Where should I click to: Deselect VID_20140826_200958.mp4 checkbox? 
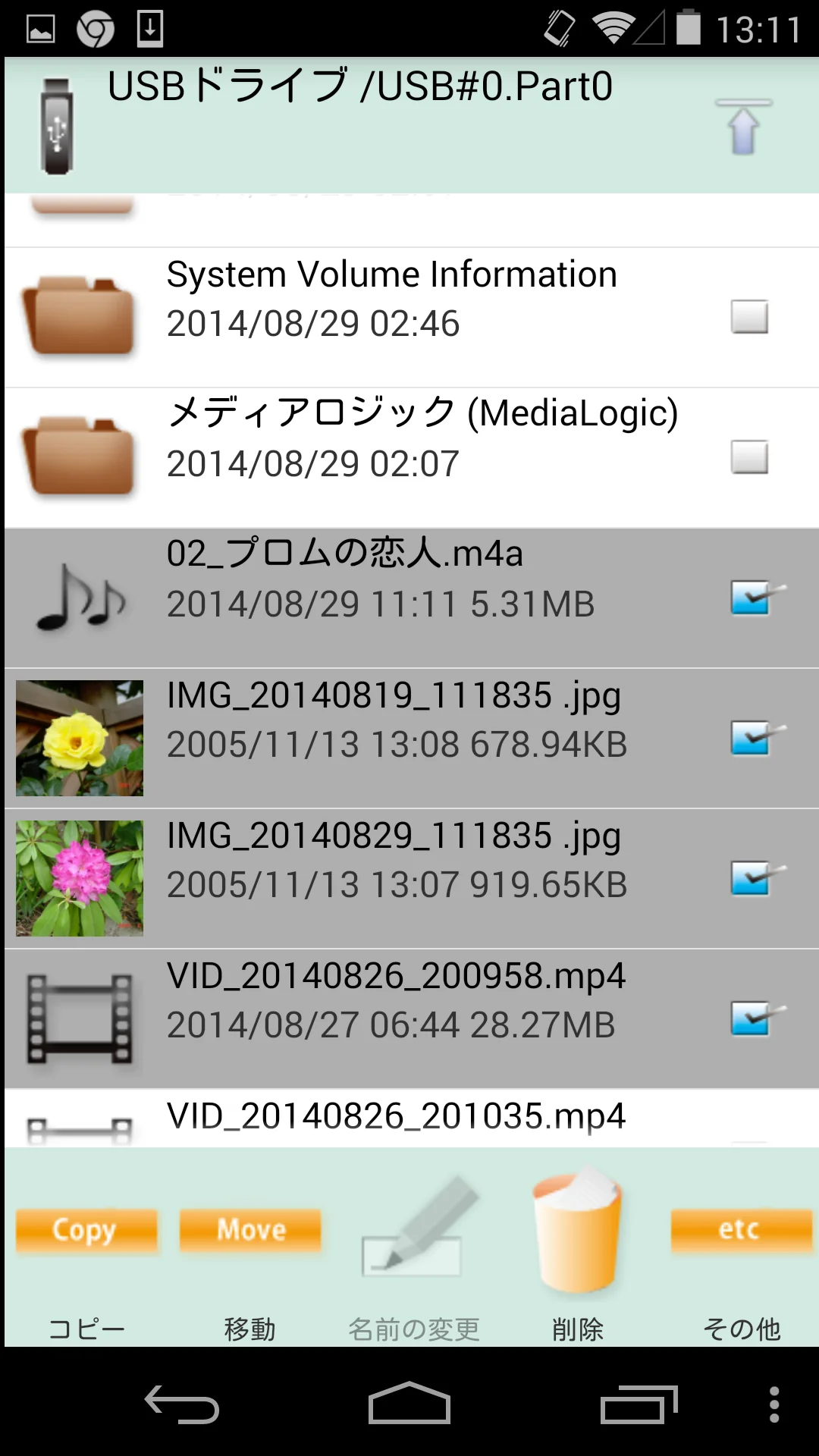[757, 1018]
